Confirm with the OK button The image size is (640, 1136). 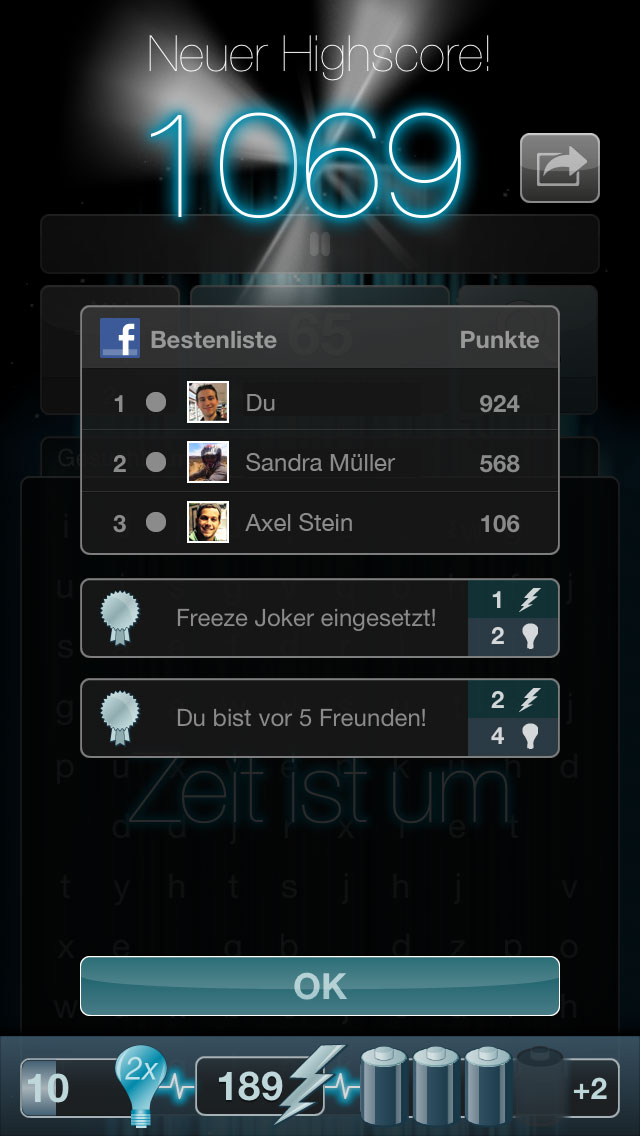click(320, 986)
